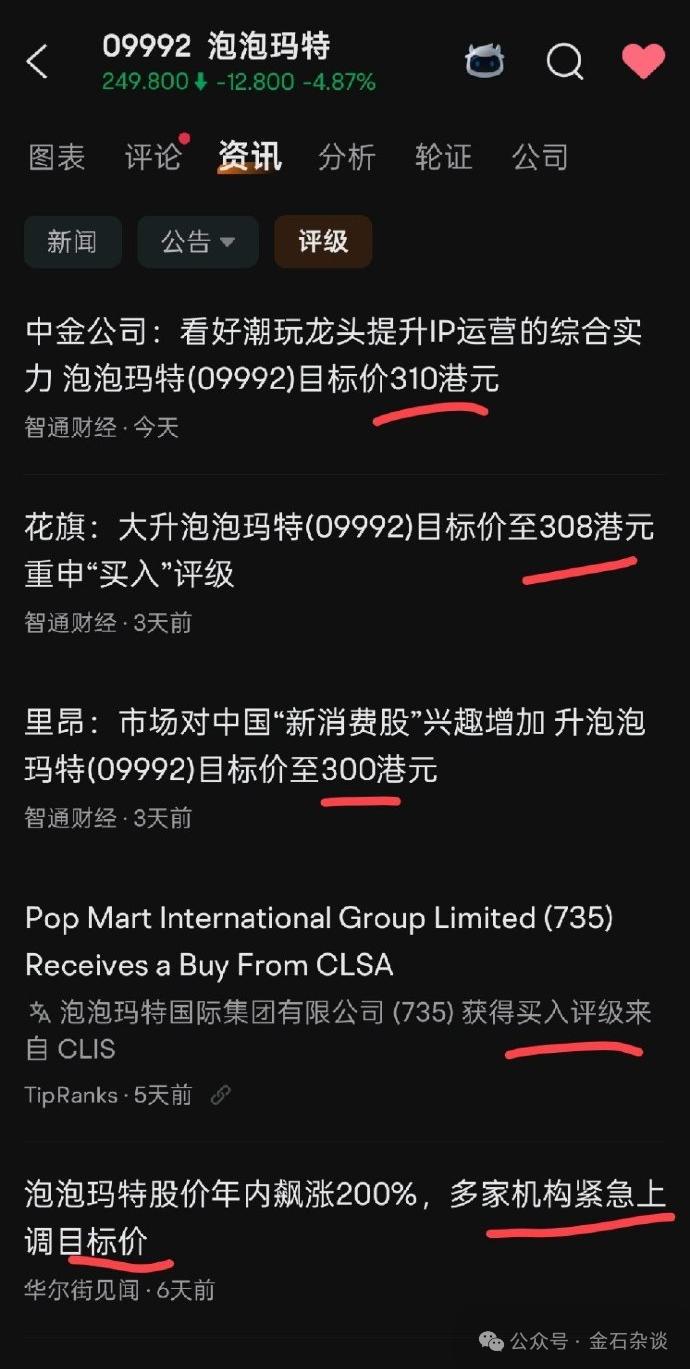The image size is (690, 1369).
Task: Switch to the 评论 tab
Action: point(153,157)
